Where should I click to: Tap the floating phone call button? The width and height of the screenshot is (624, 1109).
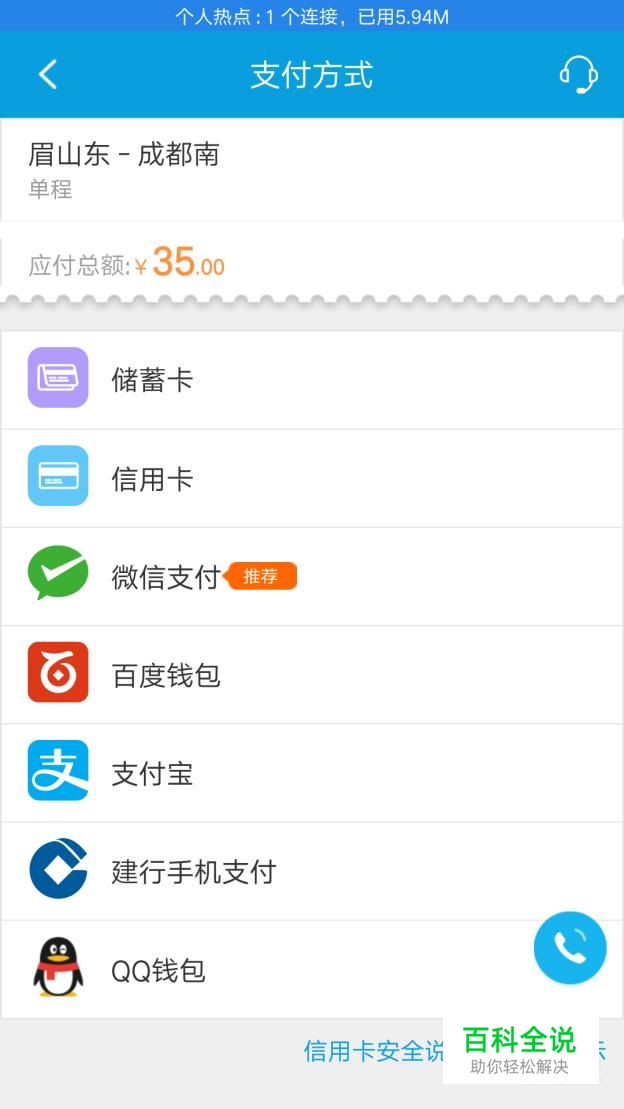click(570, 948)
